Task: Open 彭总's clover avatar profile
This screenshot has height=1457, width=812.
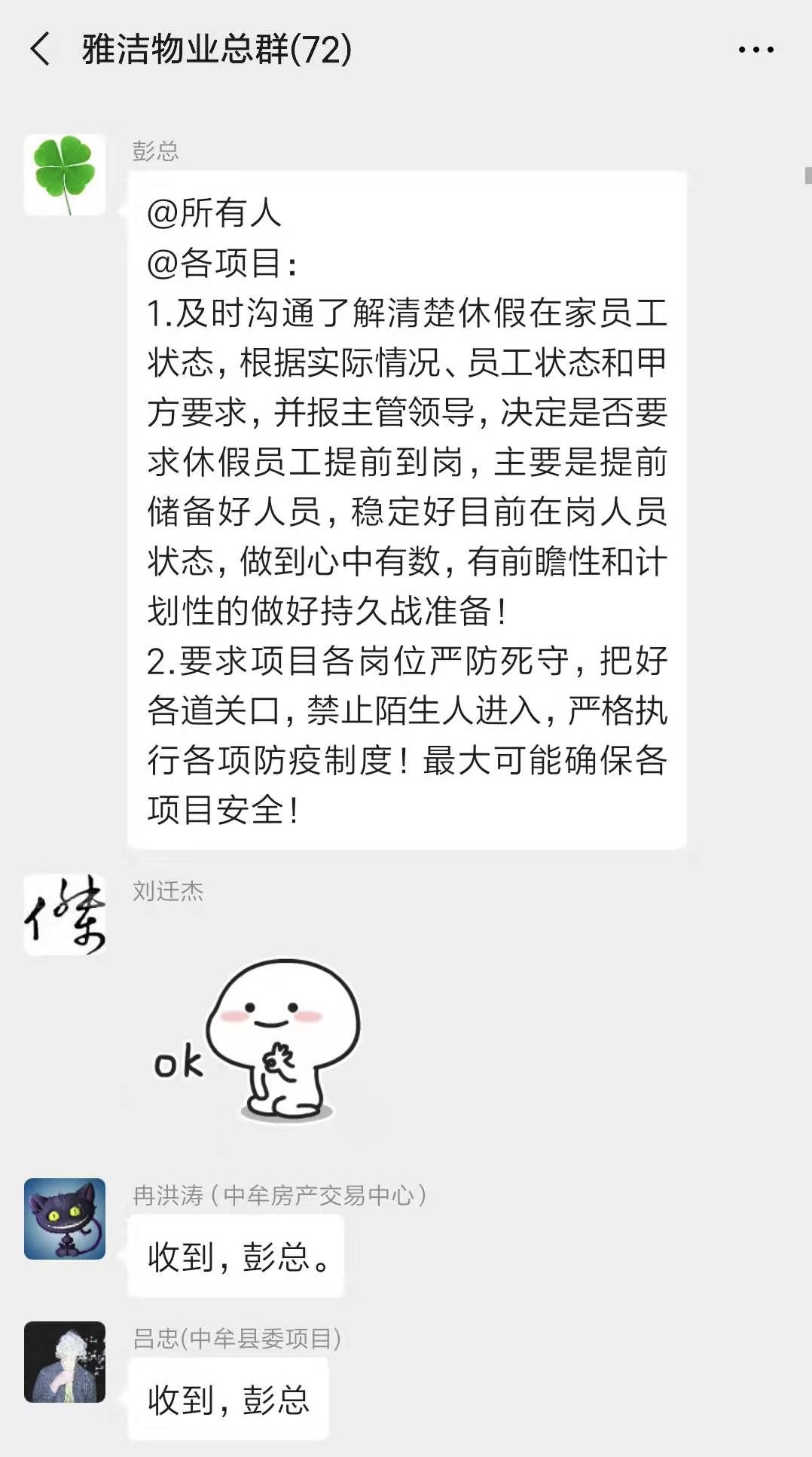Action: (x=65, y=175)
